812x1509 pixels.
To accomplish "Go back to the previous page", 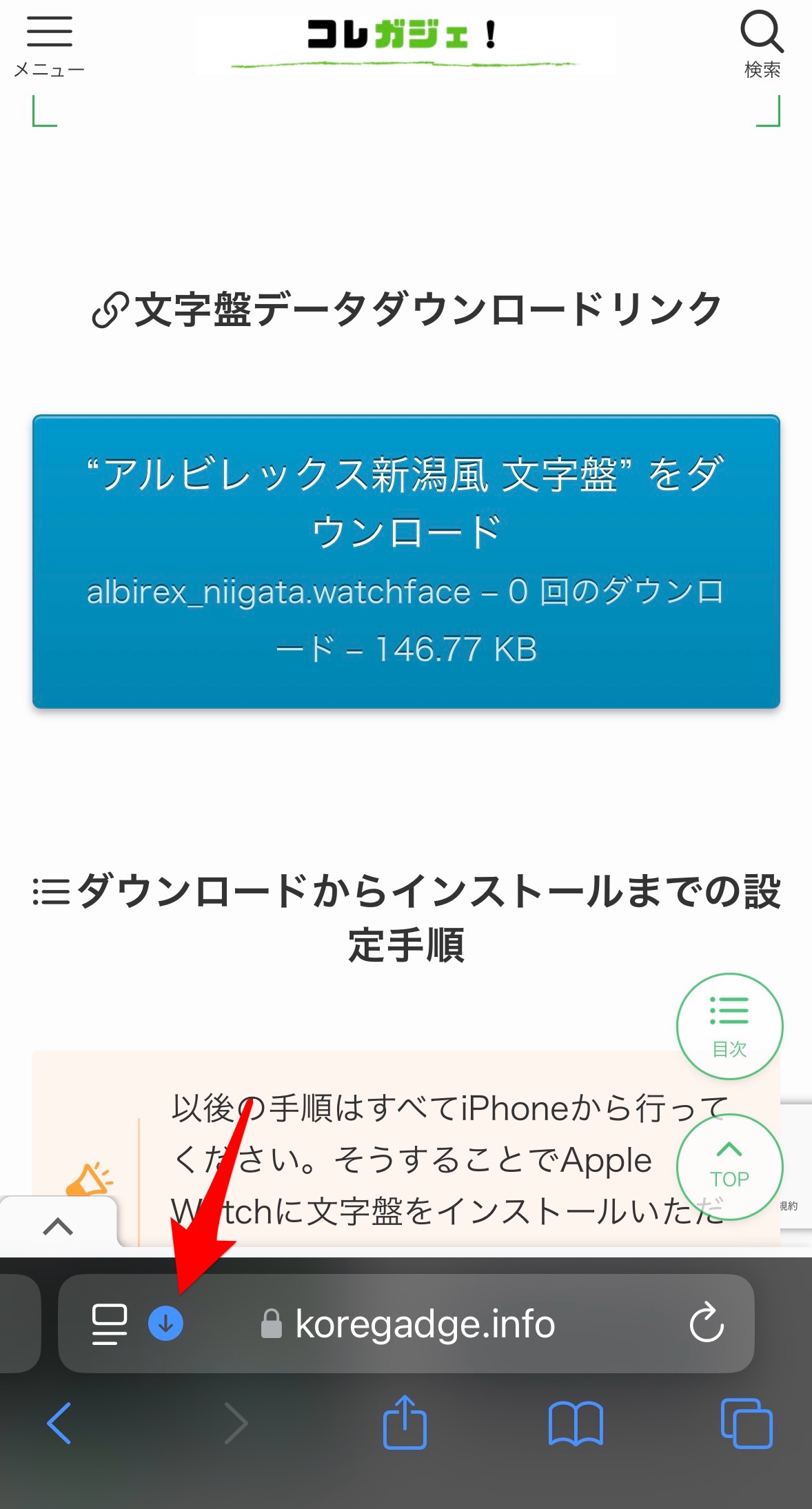I will coord(59,1423).
